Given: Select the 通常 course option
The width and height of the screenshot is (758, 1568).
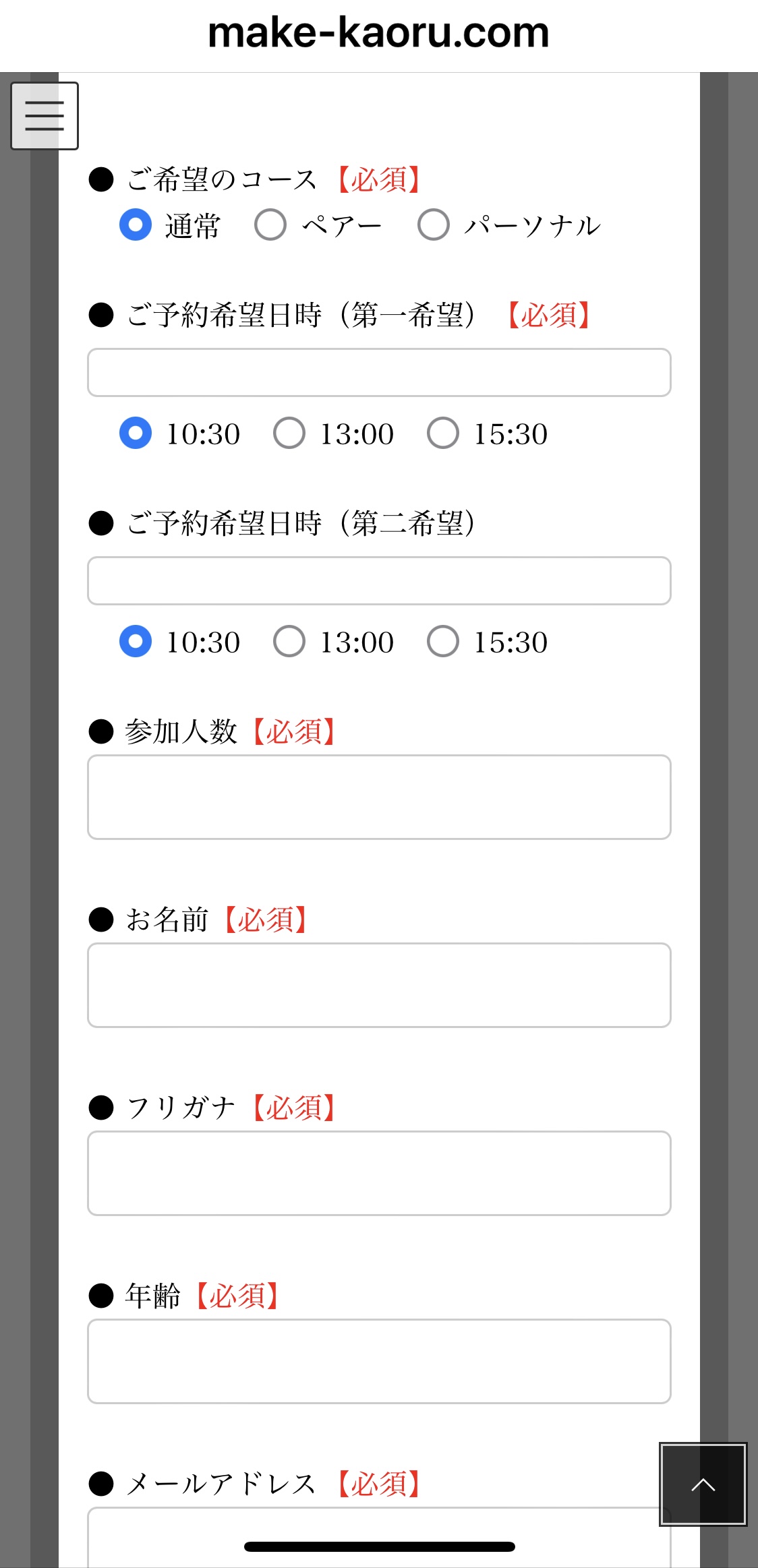Looking at the screenshot, I should coord(136,224).
